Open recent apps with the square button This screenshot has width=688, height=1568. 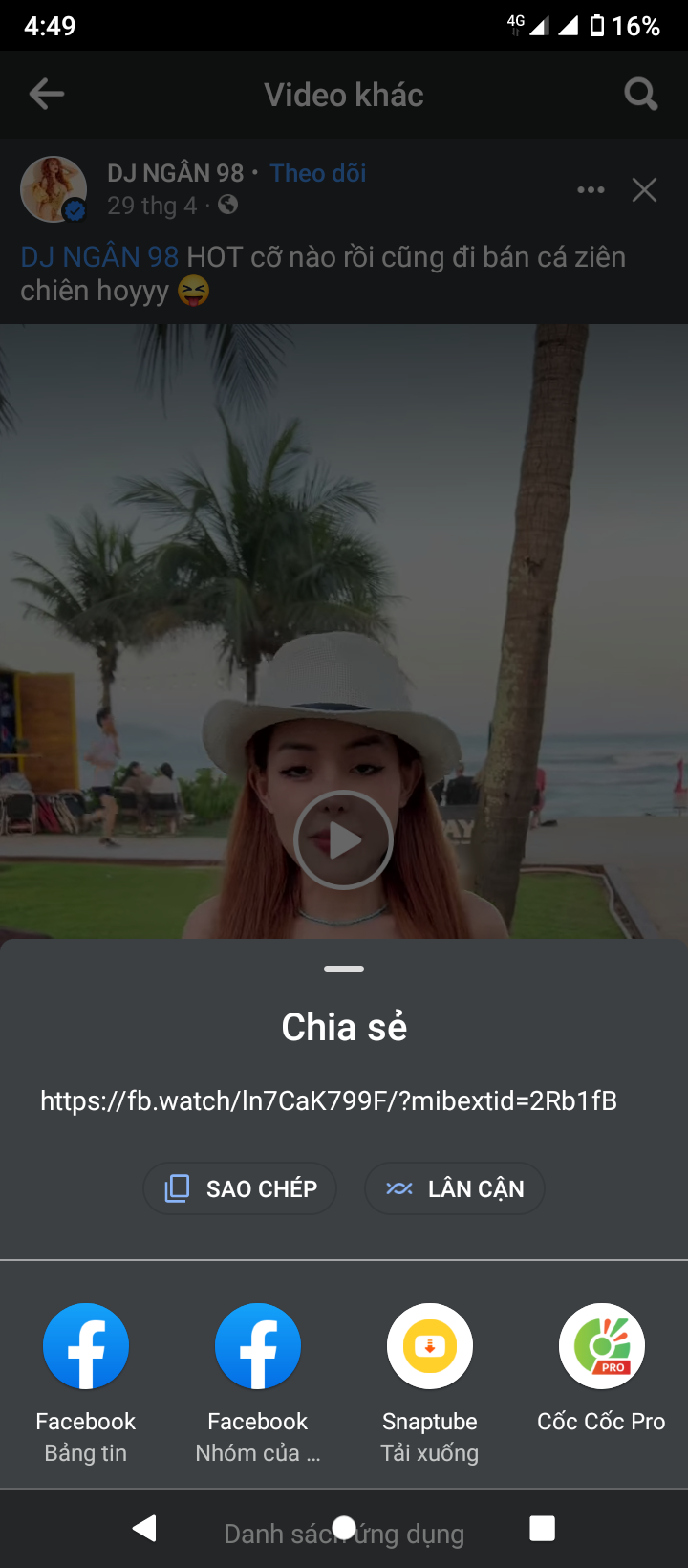(542, 1528)
